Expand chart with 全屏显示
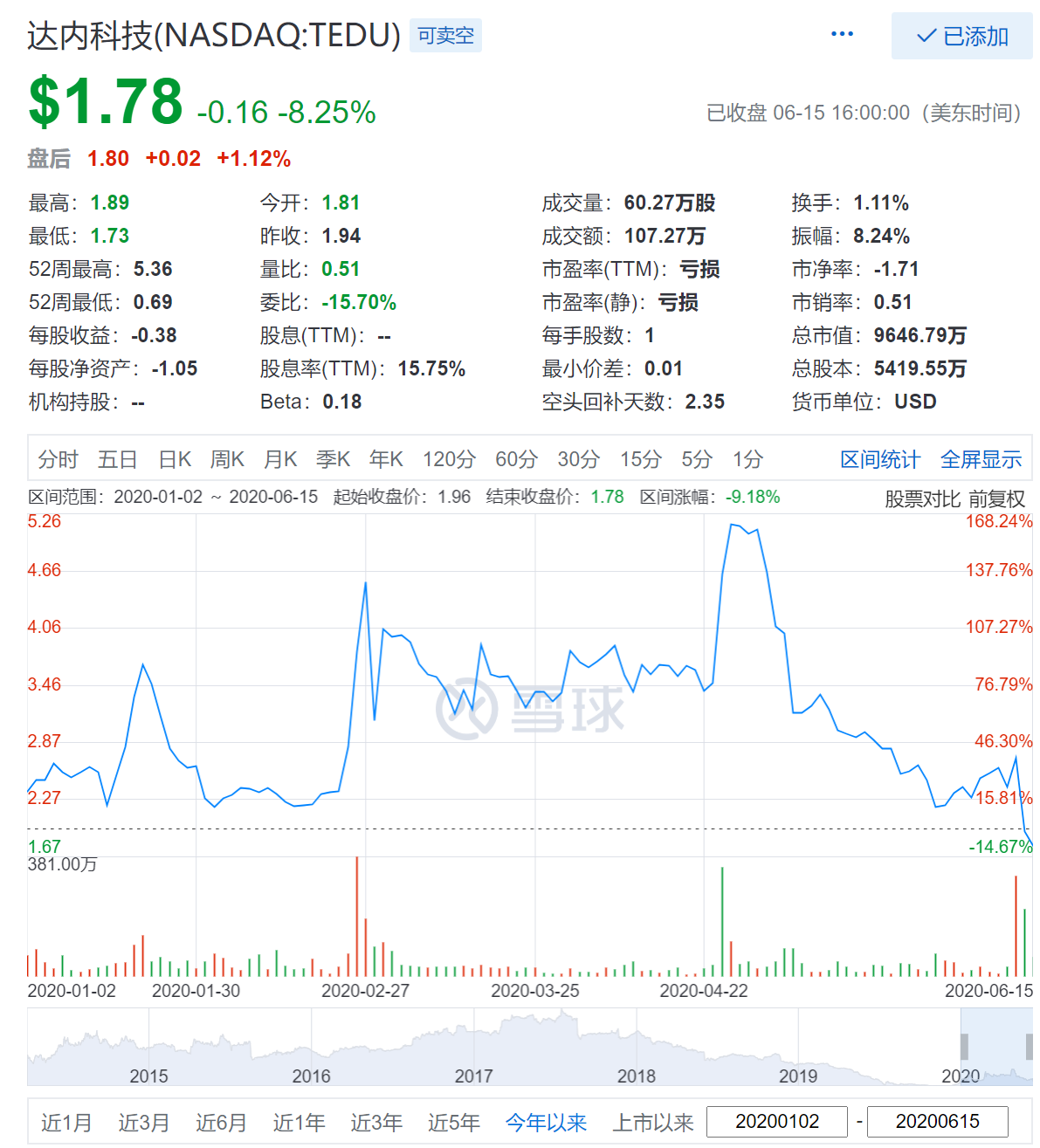 pyautogui.click(x=981, y=460)
